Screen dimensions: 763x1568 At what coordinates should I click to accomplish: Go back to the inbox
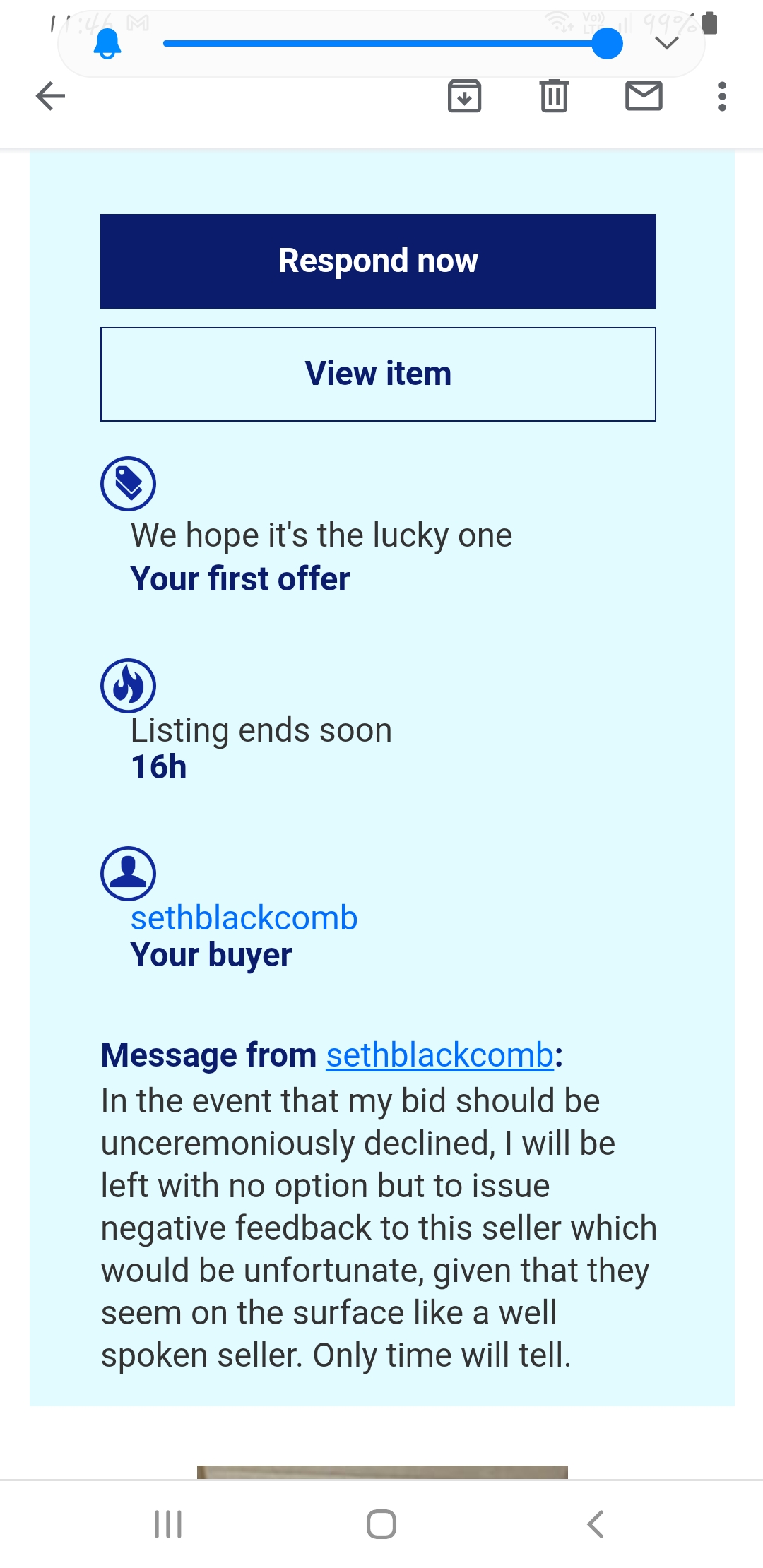pyautogui.click(x=50, y=96)
